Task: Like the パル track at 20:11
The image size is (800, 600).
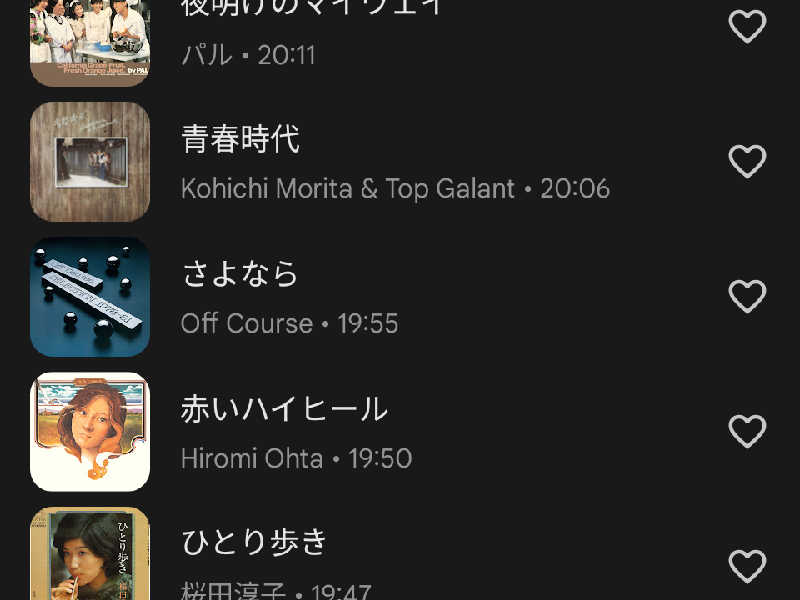Action: point(747,27)
